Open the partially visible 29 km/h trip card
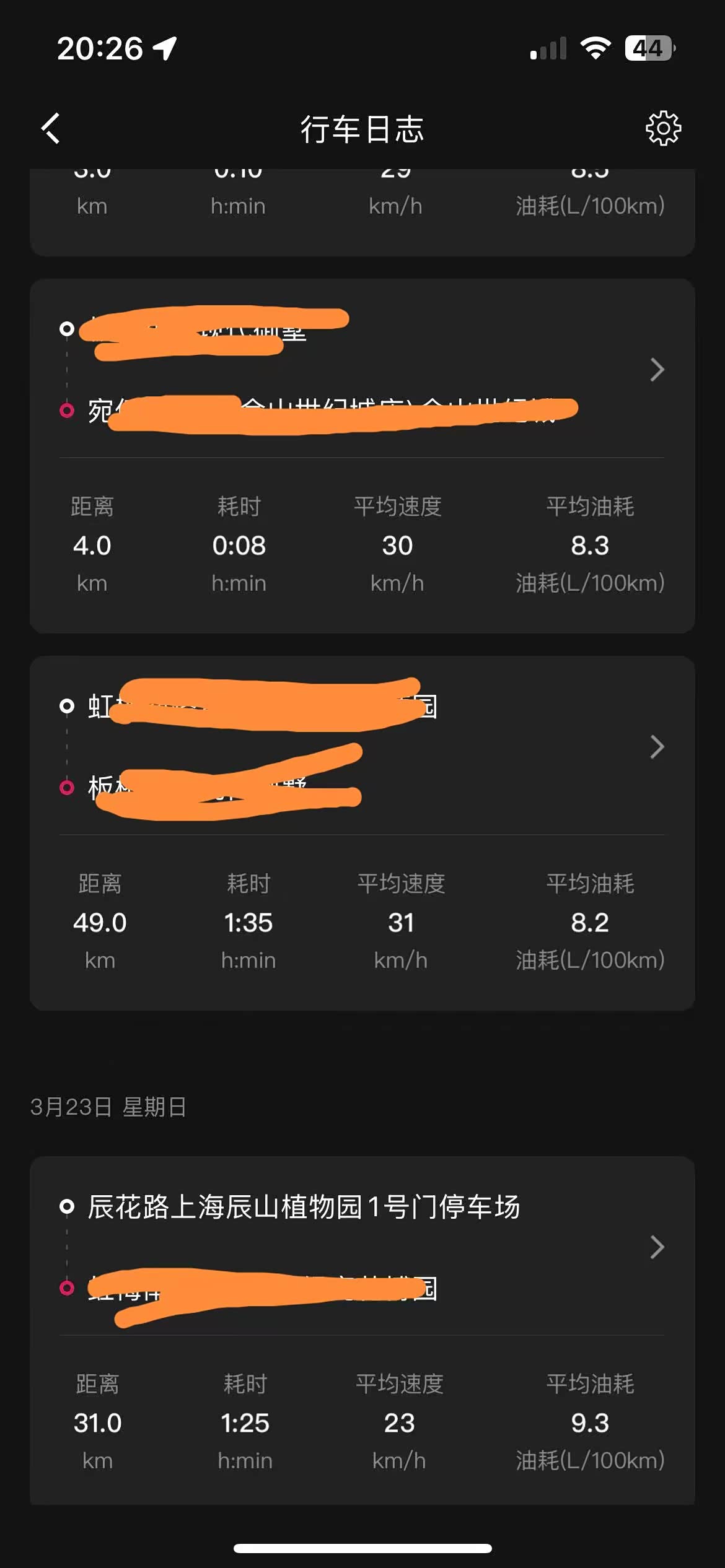This screenshot has height=1568, width=725. pos(362,212)
